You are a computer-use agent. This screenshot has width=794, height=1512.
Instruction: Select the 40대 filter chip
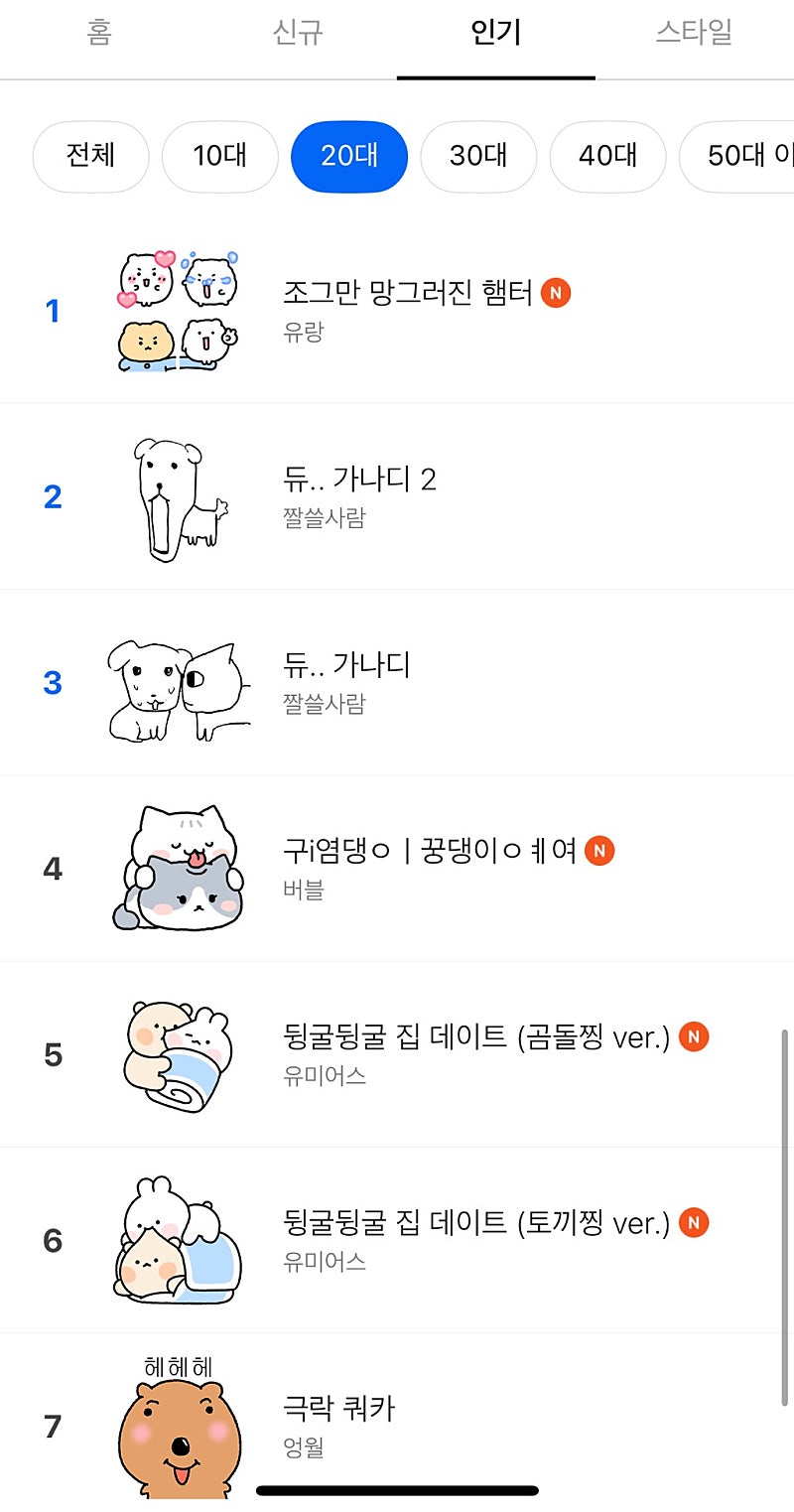tap(607, 156)
